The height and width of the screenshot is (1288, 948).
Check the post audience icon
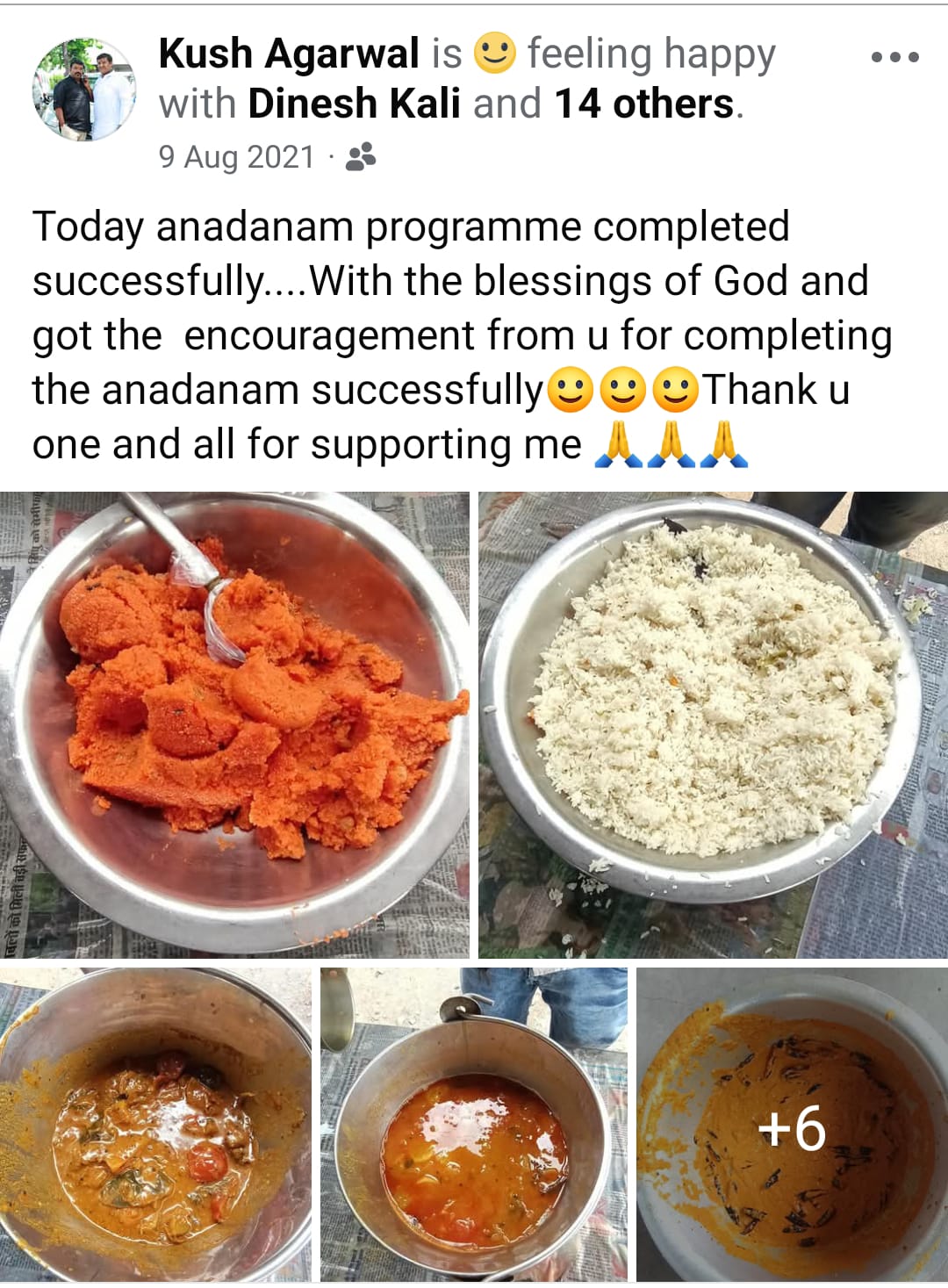pyautogui.click(x=361, y=157)
